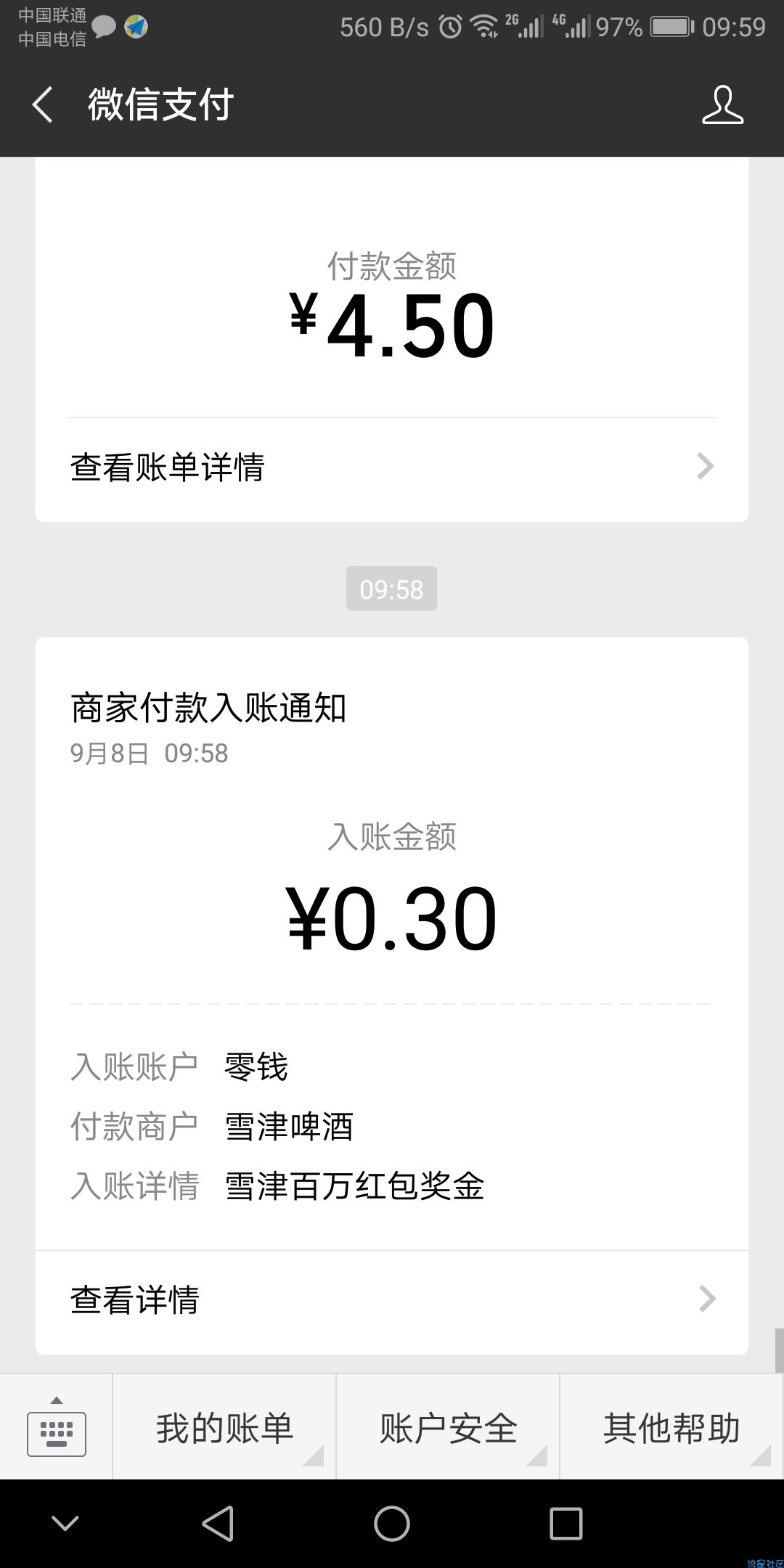Open 查看账单详情 for the ¥4.50 payment
The width and height of the screenshot is (784, 1568).
click(x=392, y=467)
